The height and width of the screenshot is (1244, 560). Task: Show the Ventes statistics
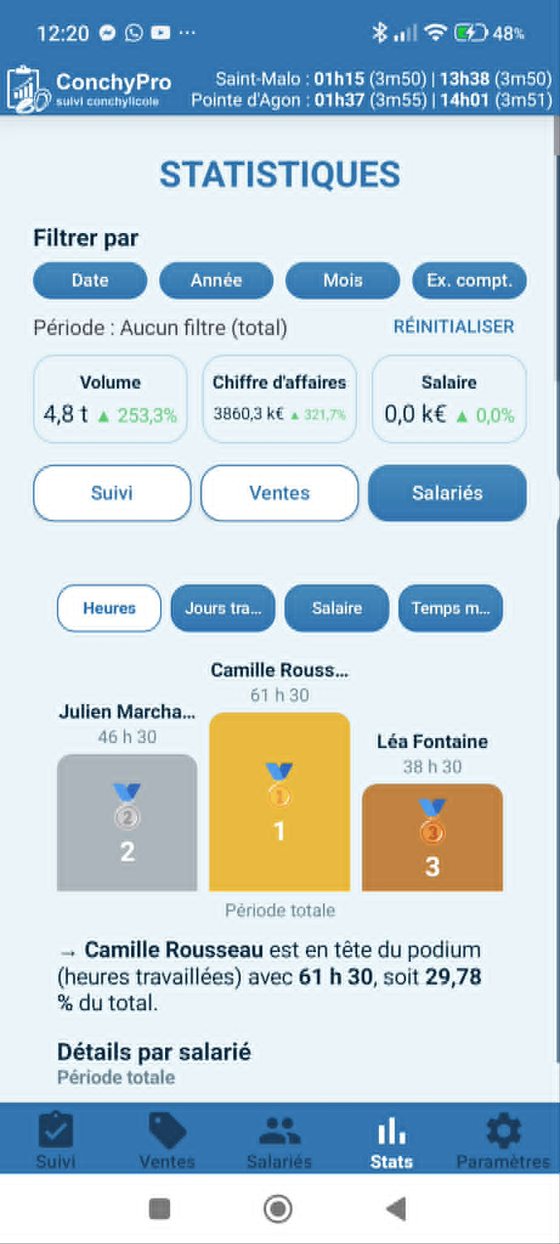[x=279, y=493]
